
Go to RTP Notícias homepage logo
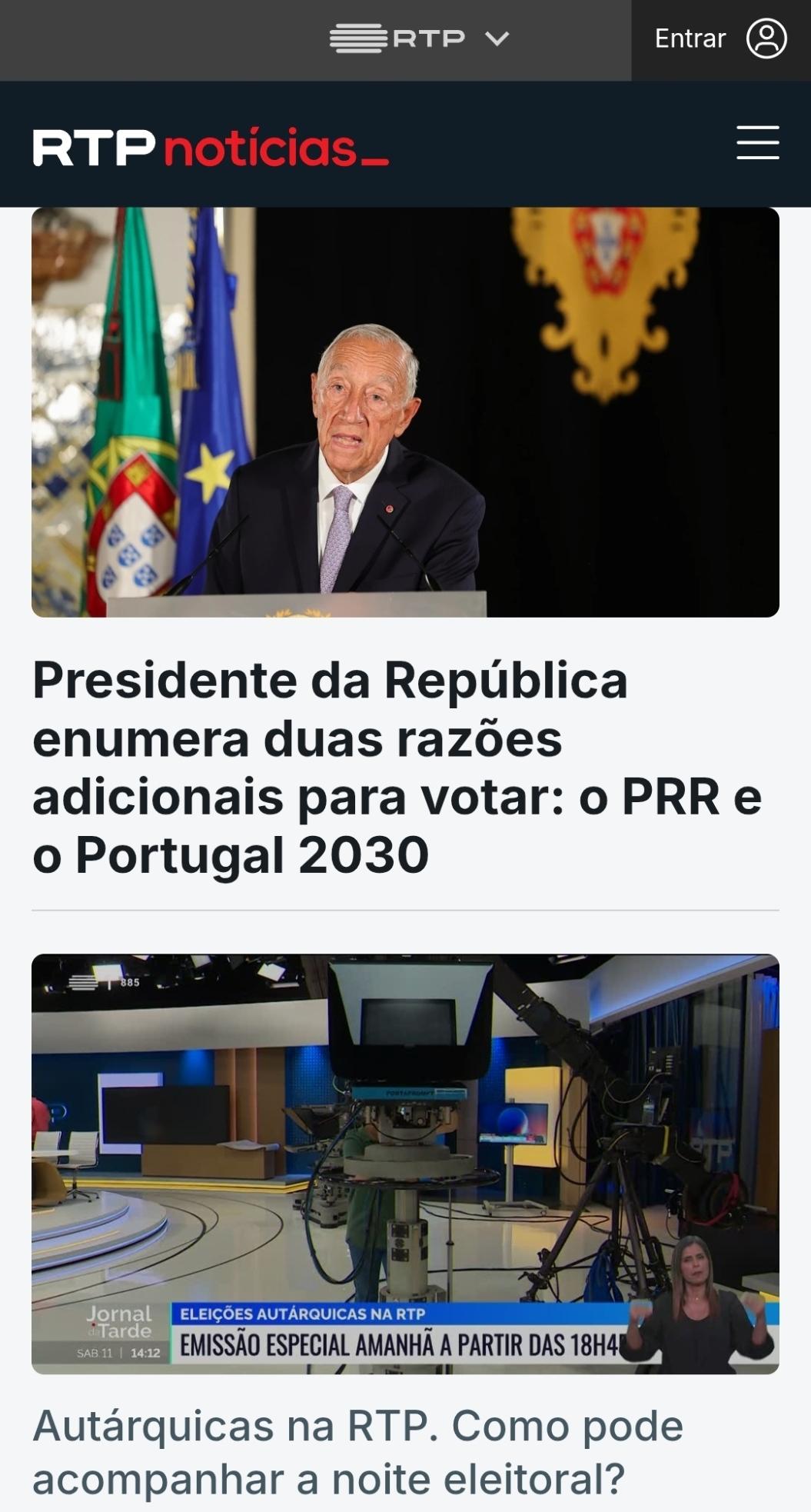[x=210, y=147]
